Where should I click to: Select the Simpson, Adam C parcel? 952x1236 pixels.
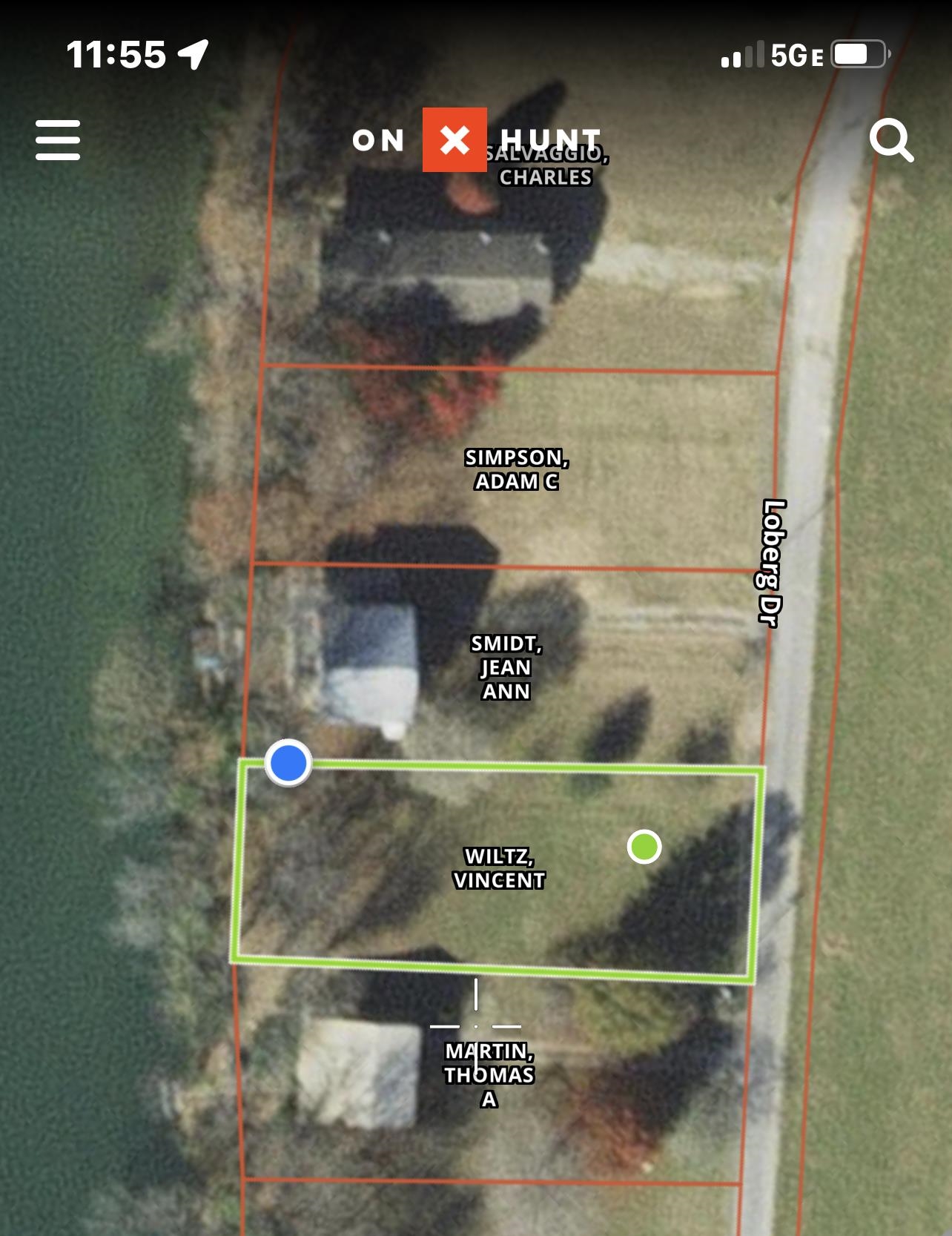coord(516,469)
